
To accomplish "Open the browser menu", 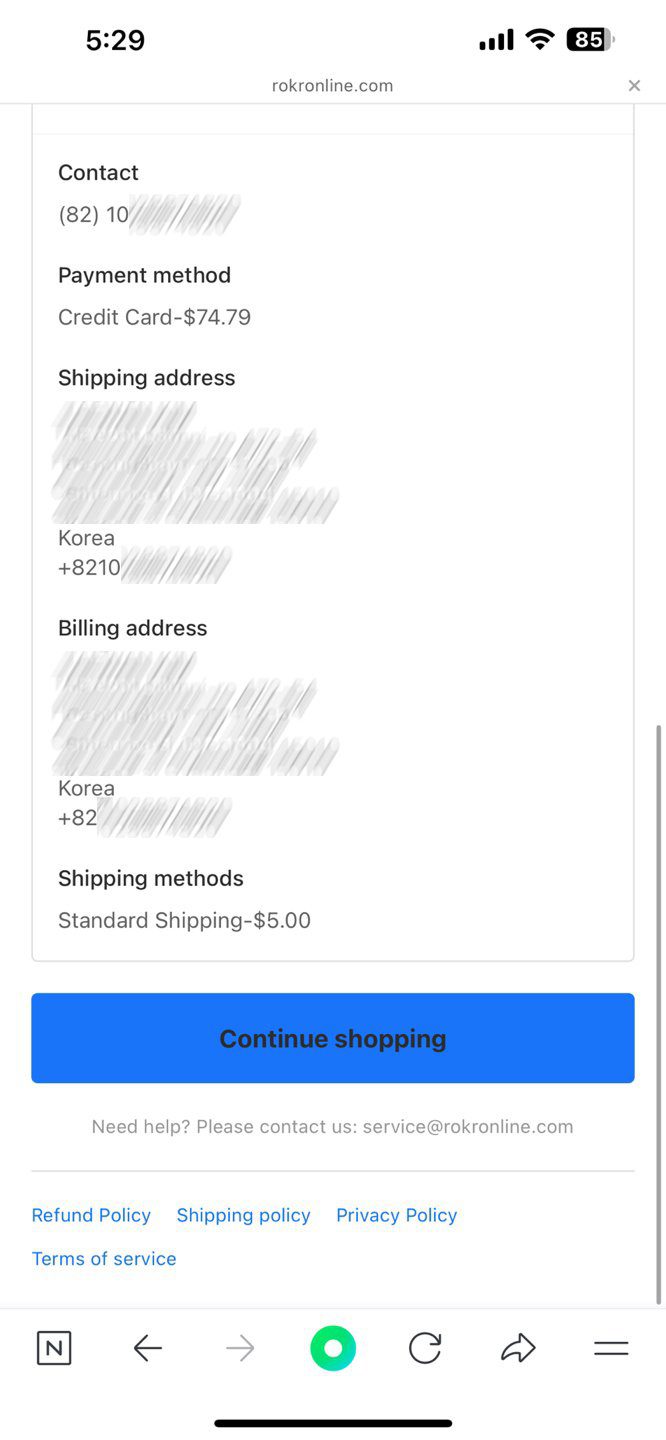I will coord(611,1349).
